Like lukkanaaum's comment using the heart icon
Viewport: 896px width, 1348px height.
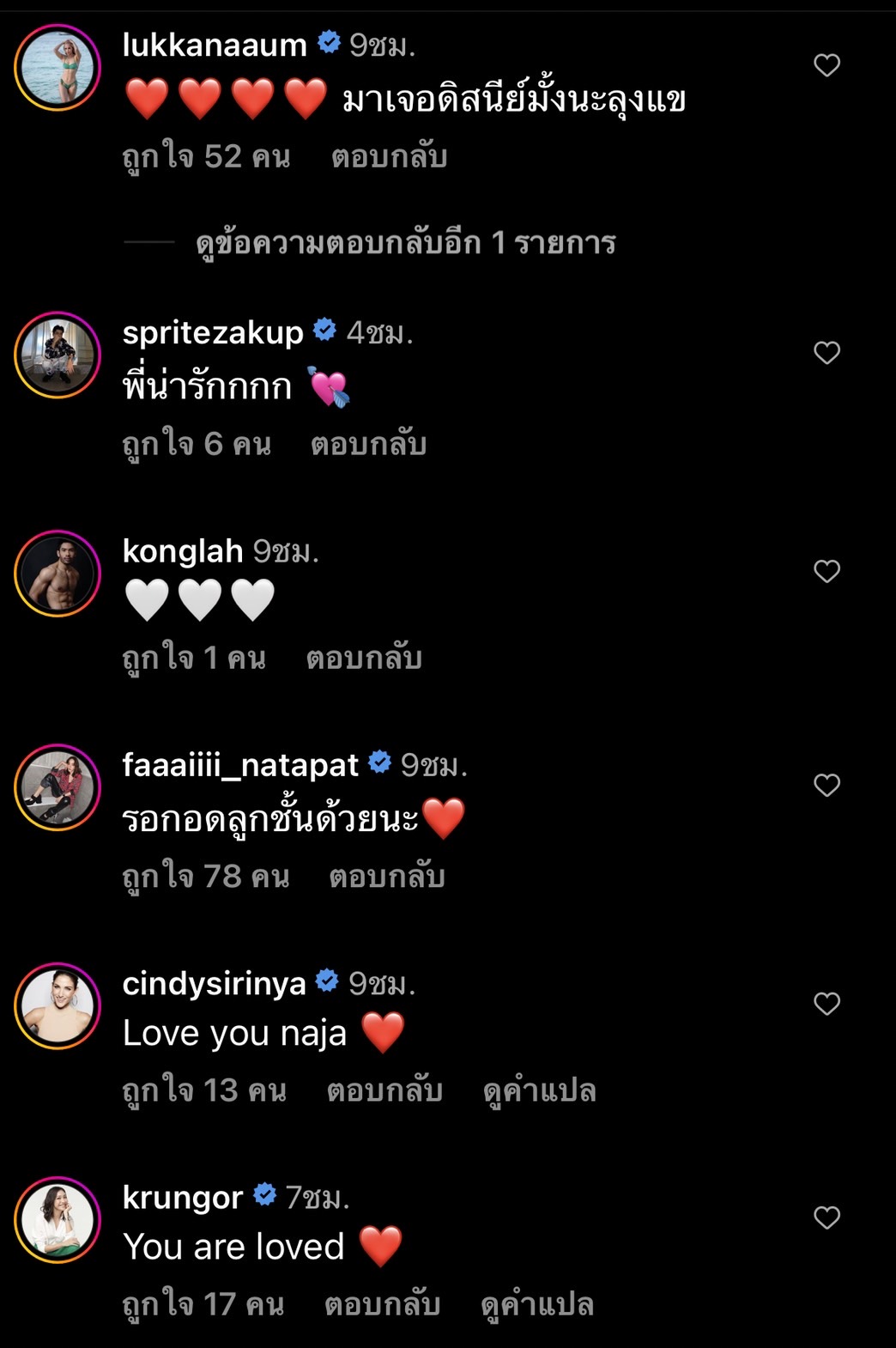(826, 64)
